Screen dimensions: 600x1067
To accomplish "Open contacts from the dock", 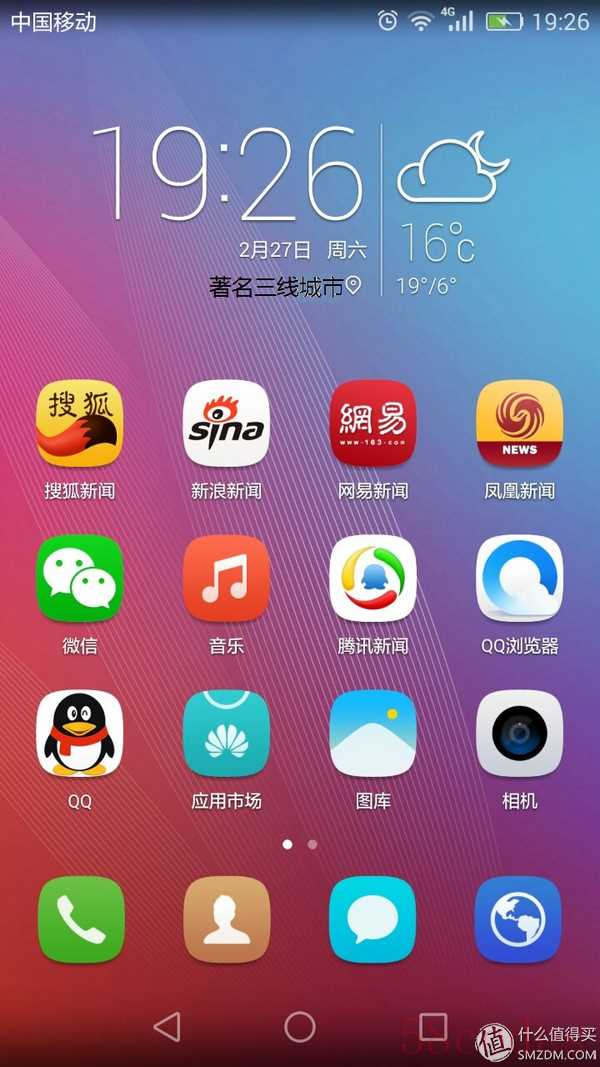I will click(227, 919).
